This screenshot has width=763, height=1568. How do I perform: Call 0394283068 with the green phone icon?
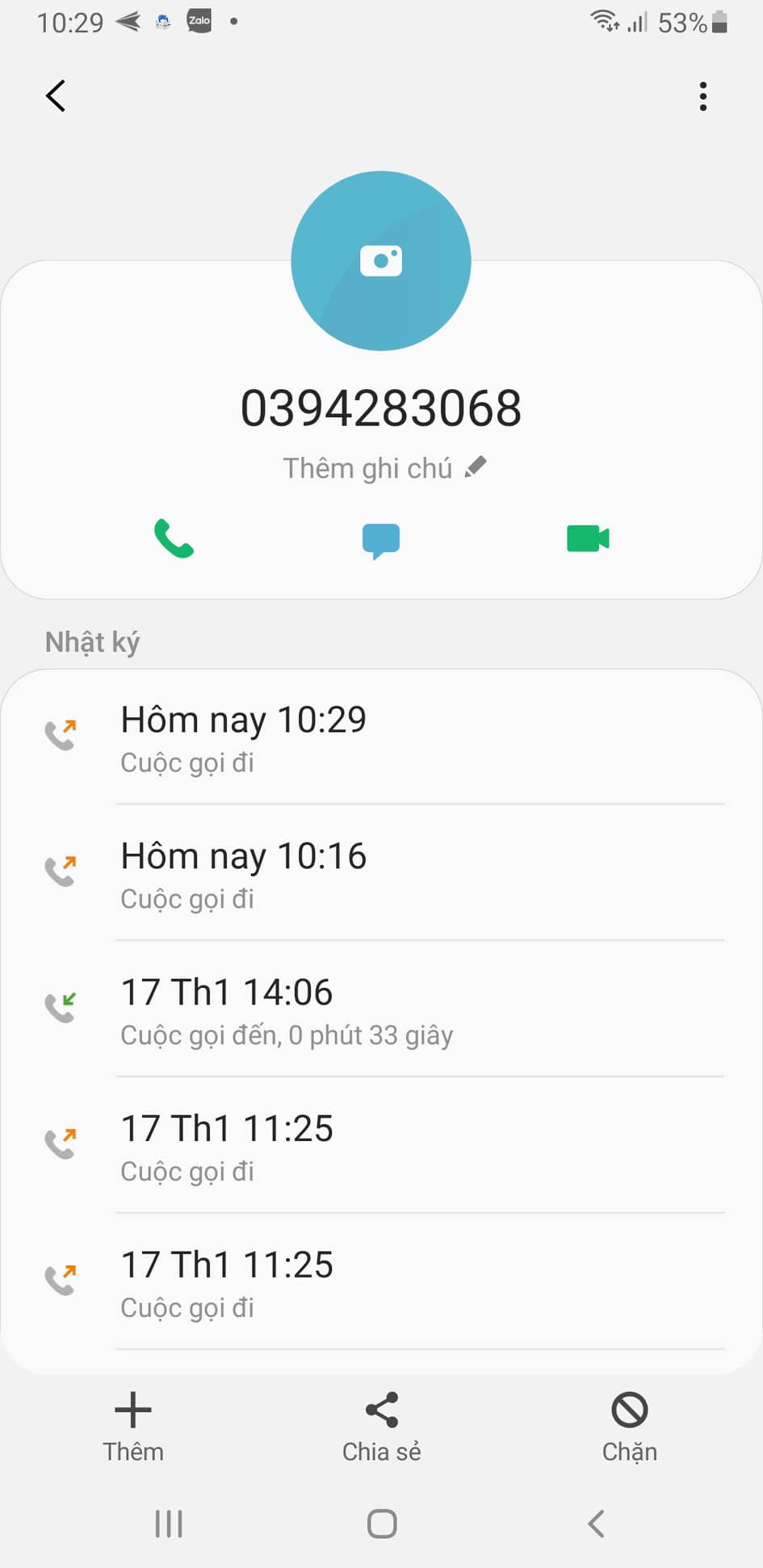tap(174, 538)
